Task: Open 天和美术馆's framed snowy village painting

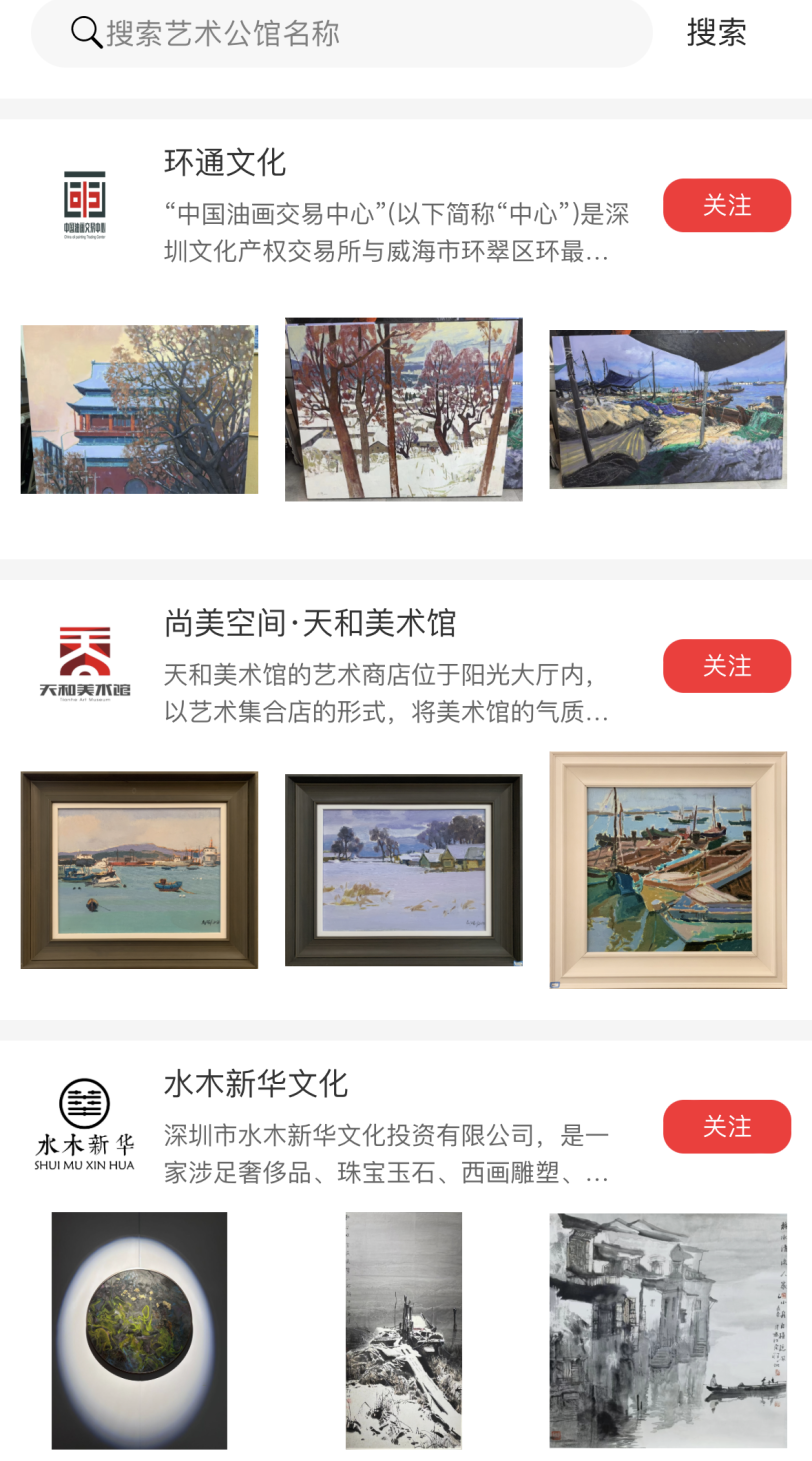Action: click(403, 869)
